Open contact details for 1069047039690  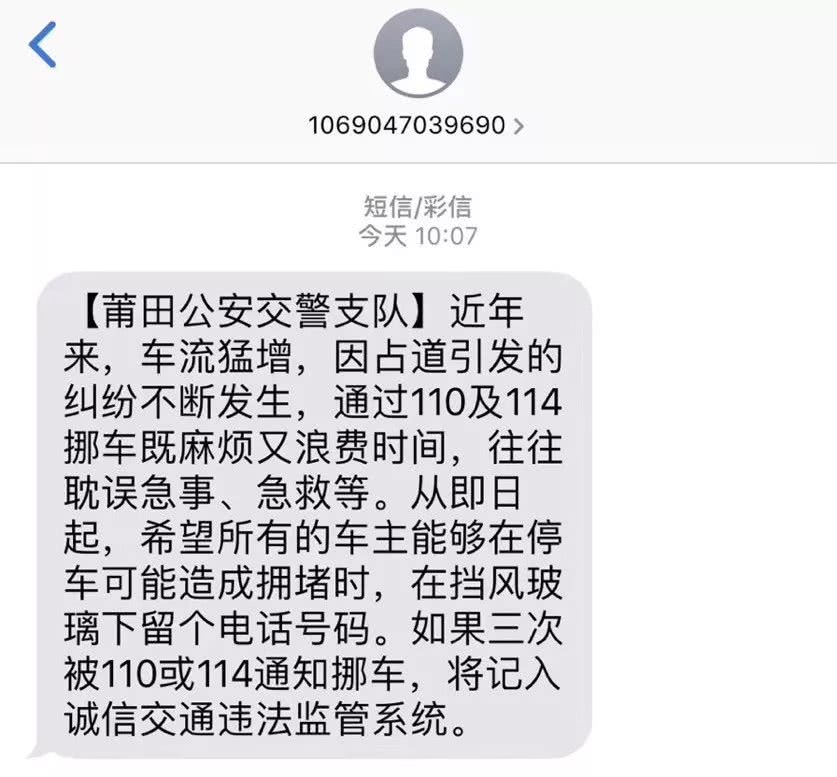(416, 126)
